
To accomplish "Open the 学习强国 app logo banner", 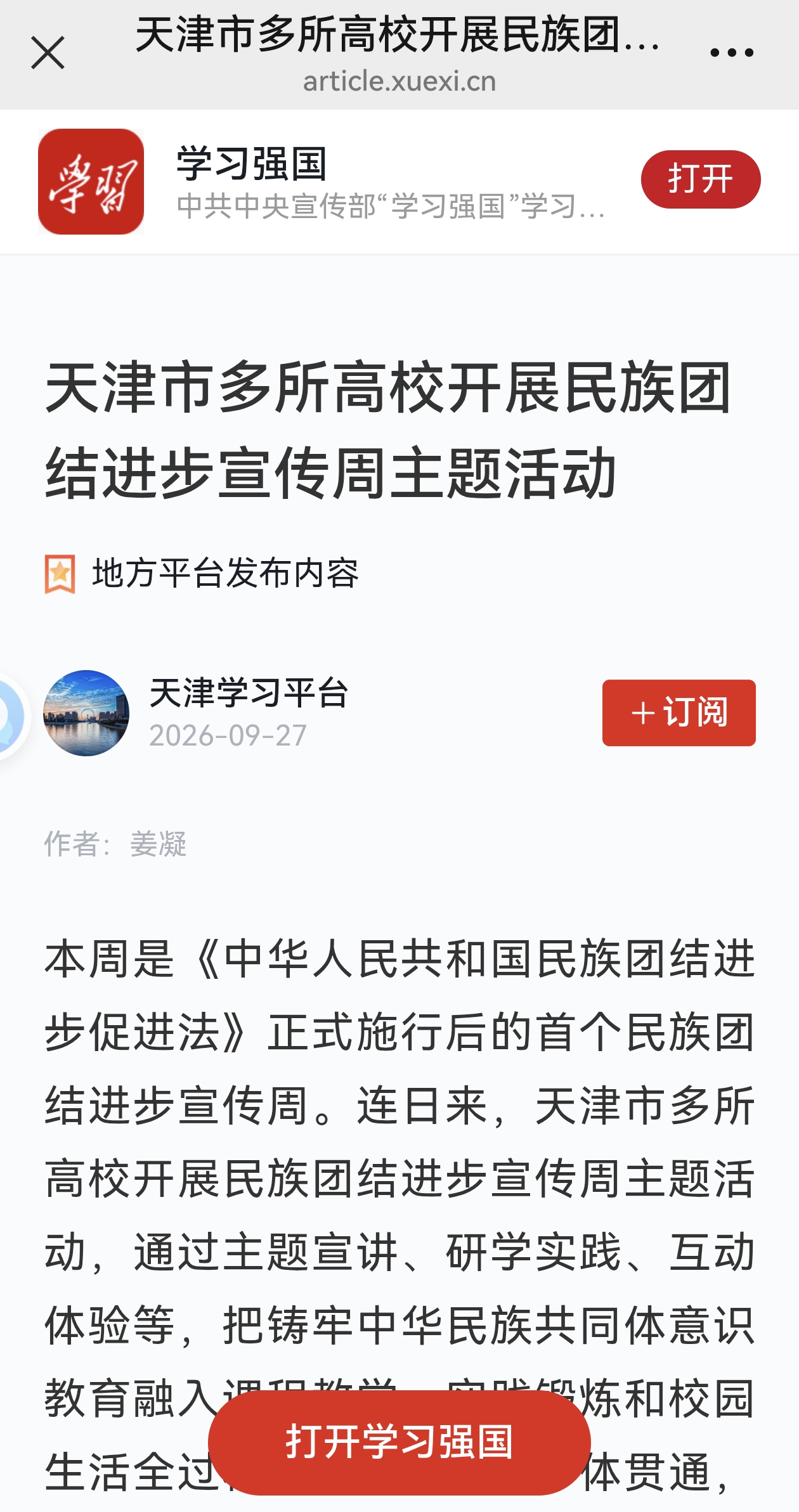I will 91,182.
